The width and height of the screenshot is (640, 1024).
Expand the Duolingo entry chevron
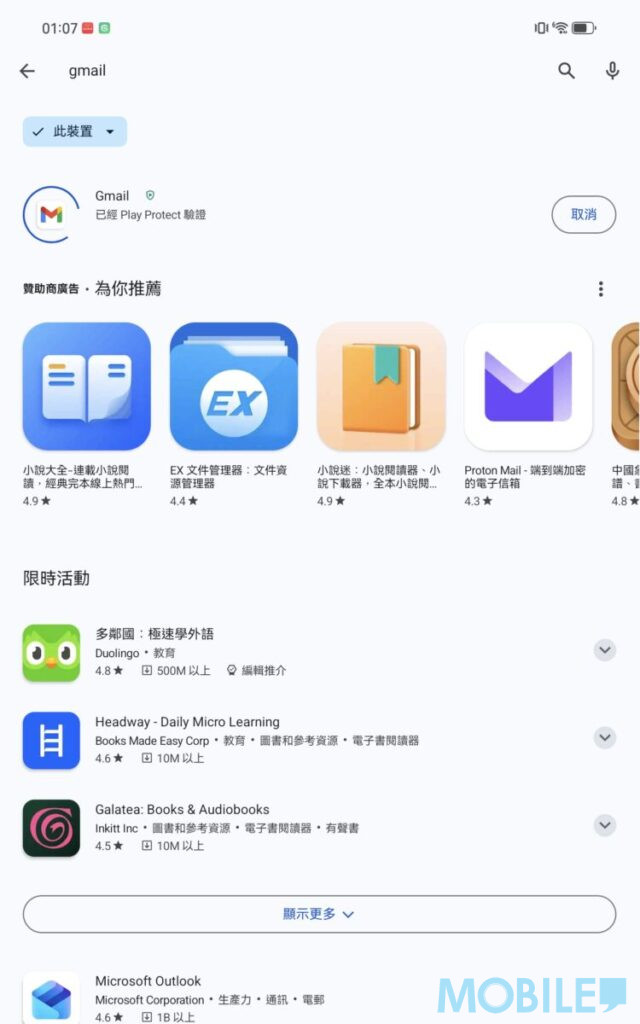605,650
